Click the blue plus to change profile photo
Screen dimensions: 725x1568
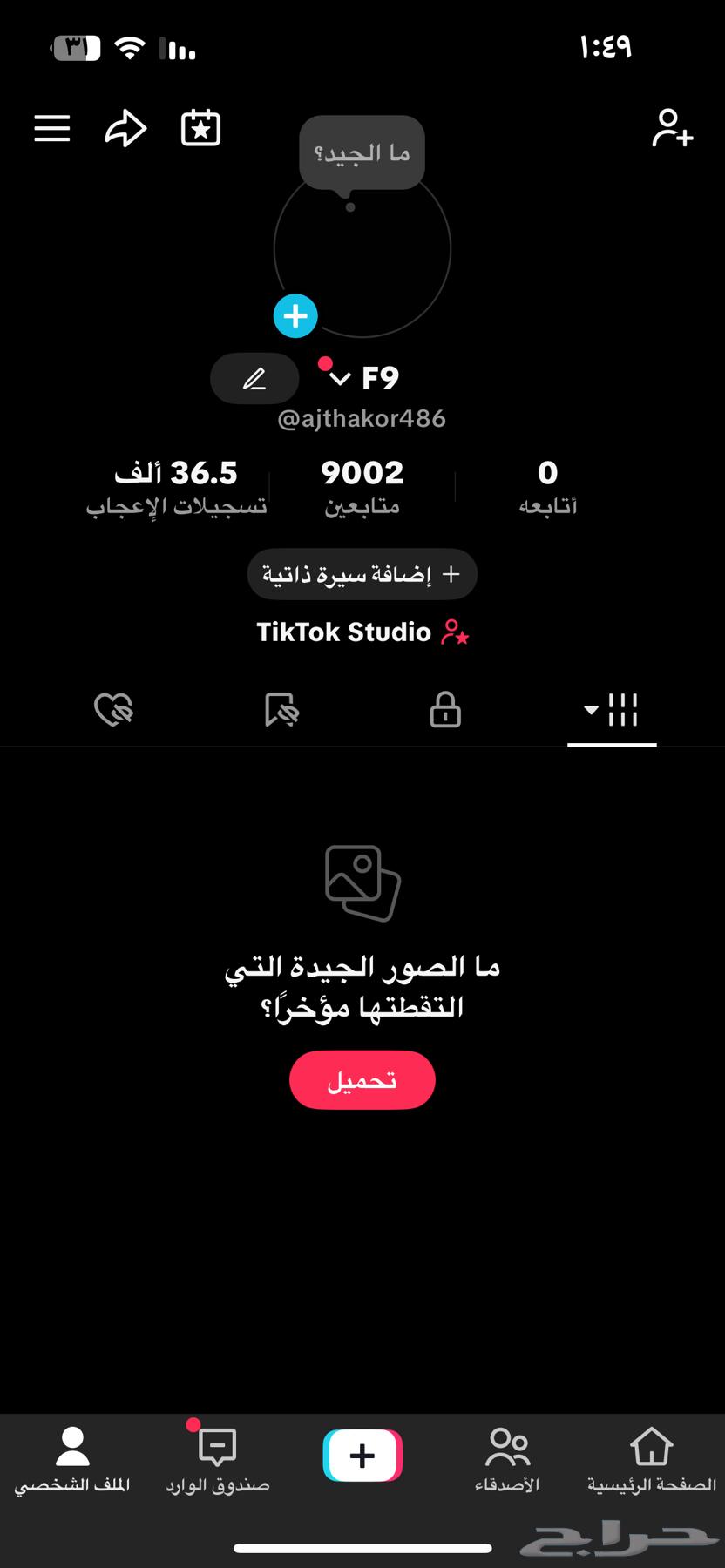pyautogui.click(x=295, y=315)
